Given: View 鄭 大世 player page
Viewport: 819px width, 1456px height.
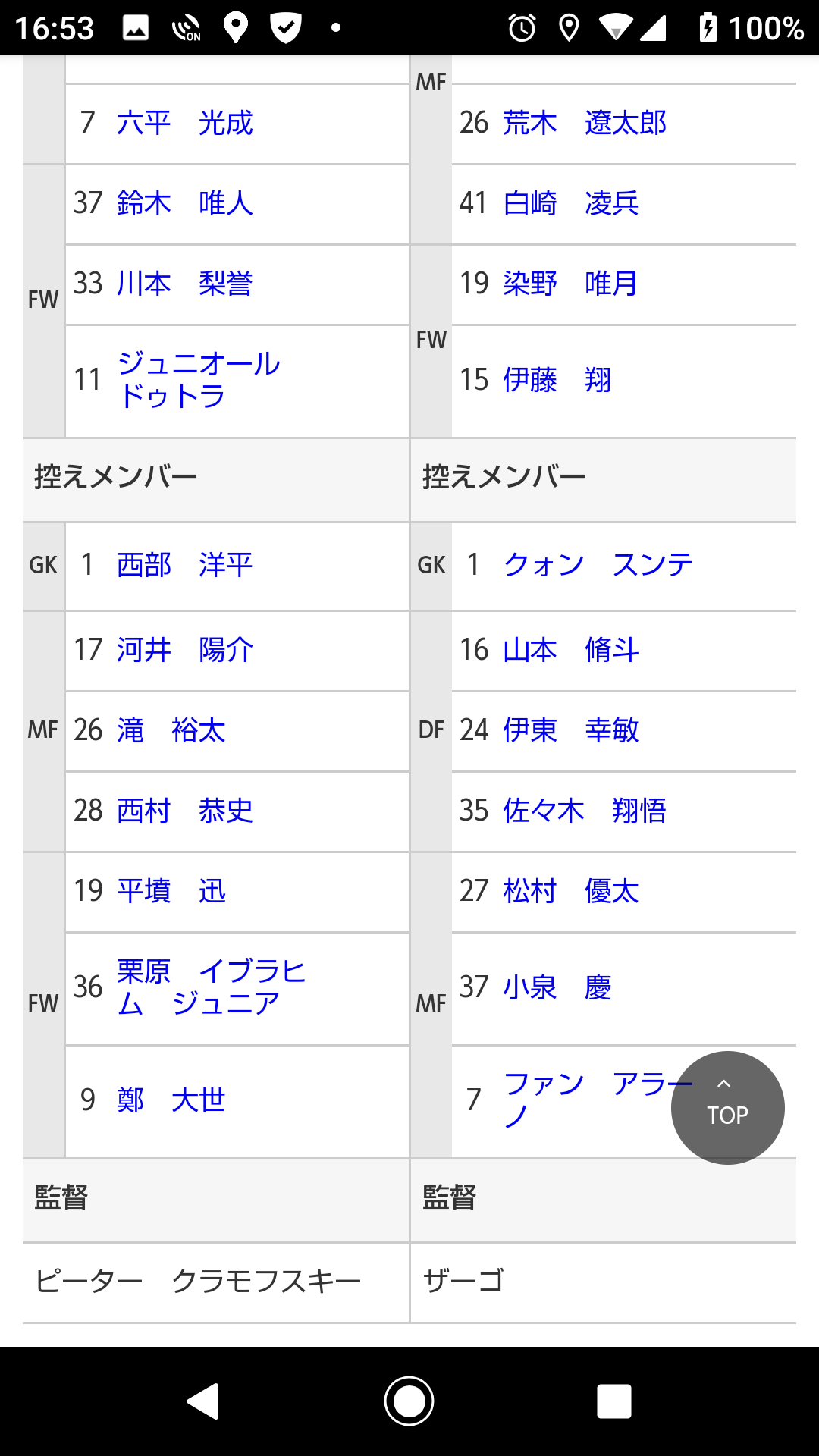Looking at the screenshot, I should (x=171, y=1100).
